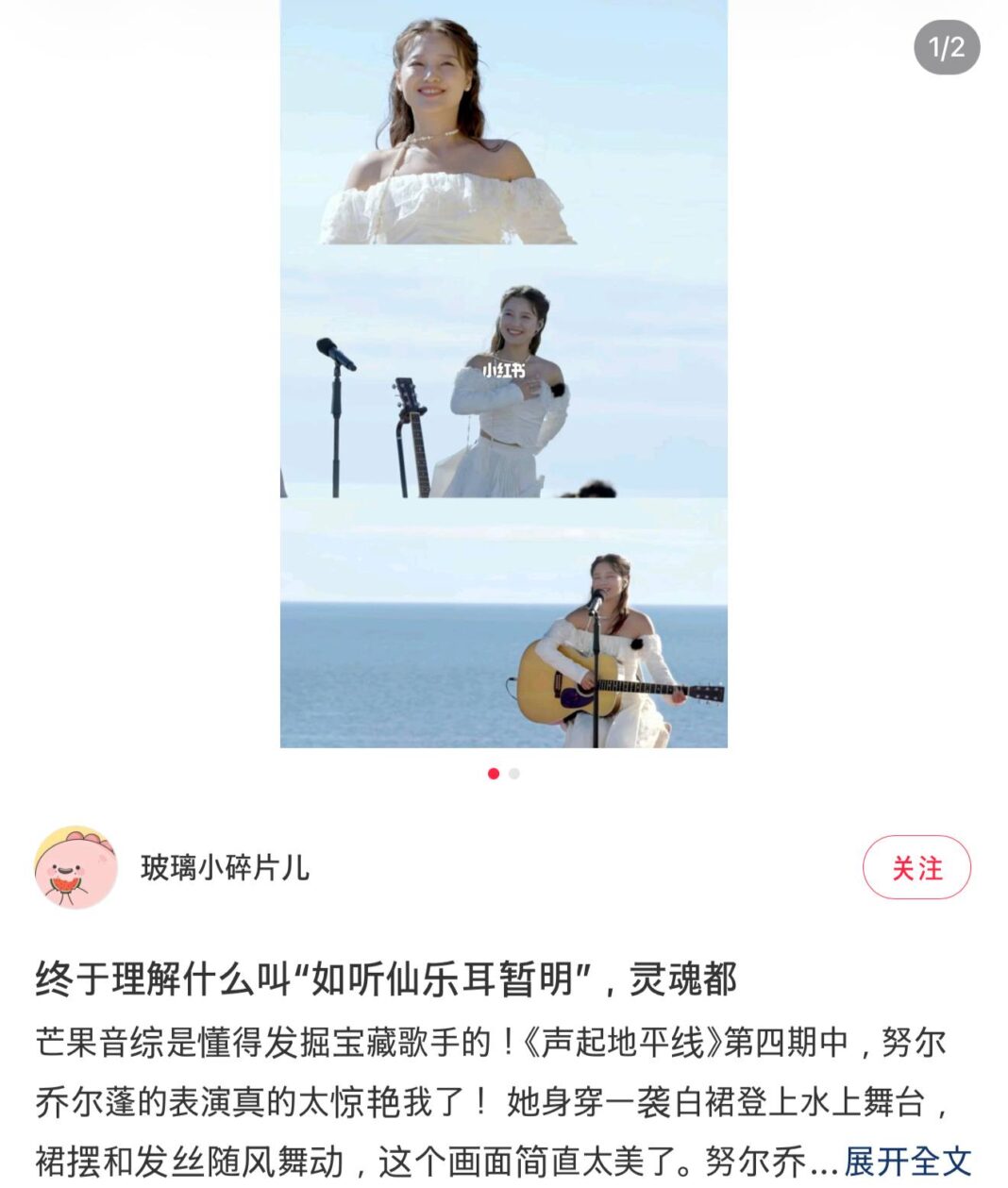Follow 玻璃小碎片儿 with the 关注 button
The width and height of the screenshot is (1008, 1188).
[x=916, y=867]
